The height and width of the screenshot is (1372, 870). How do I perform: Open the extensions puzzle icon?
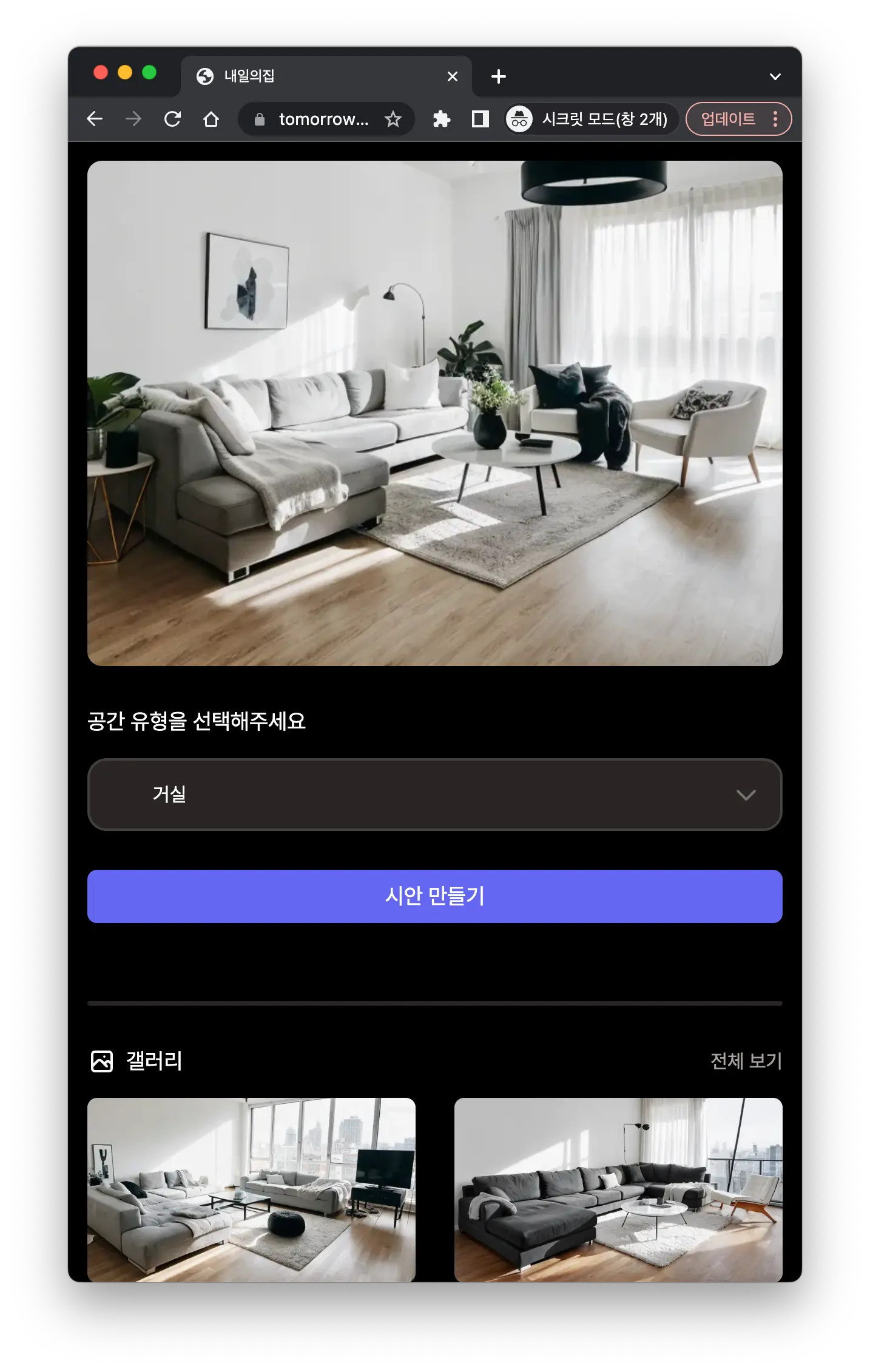pos(441,119)
